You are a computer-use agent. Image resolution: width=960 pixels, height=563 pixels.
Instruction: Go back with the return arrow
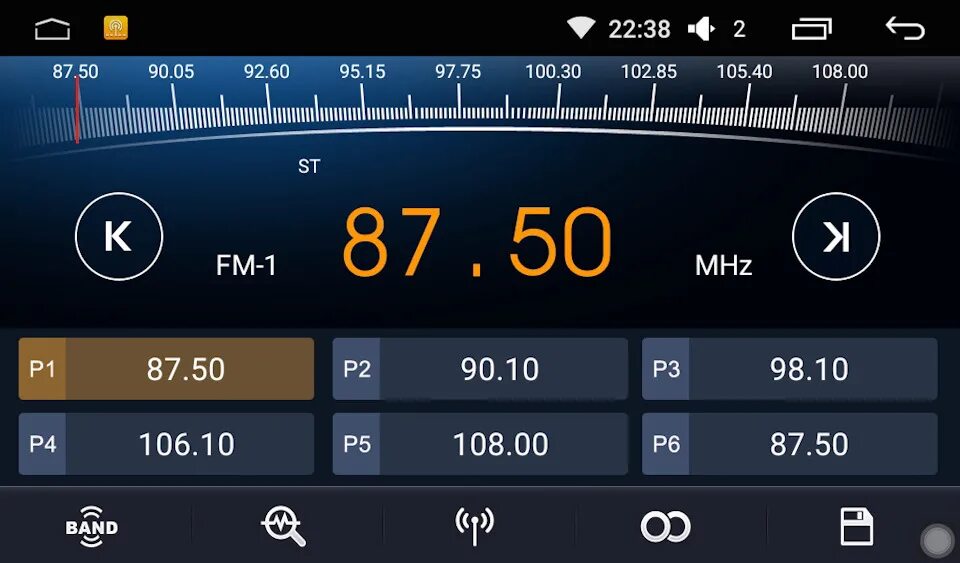(905, 28)
